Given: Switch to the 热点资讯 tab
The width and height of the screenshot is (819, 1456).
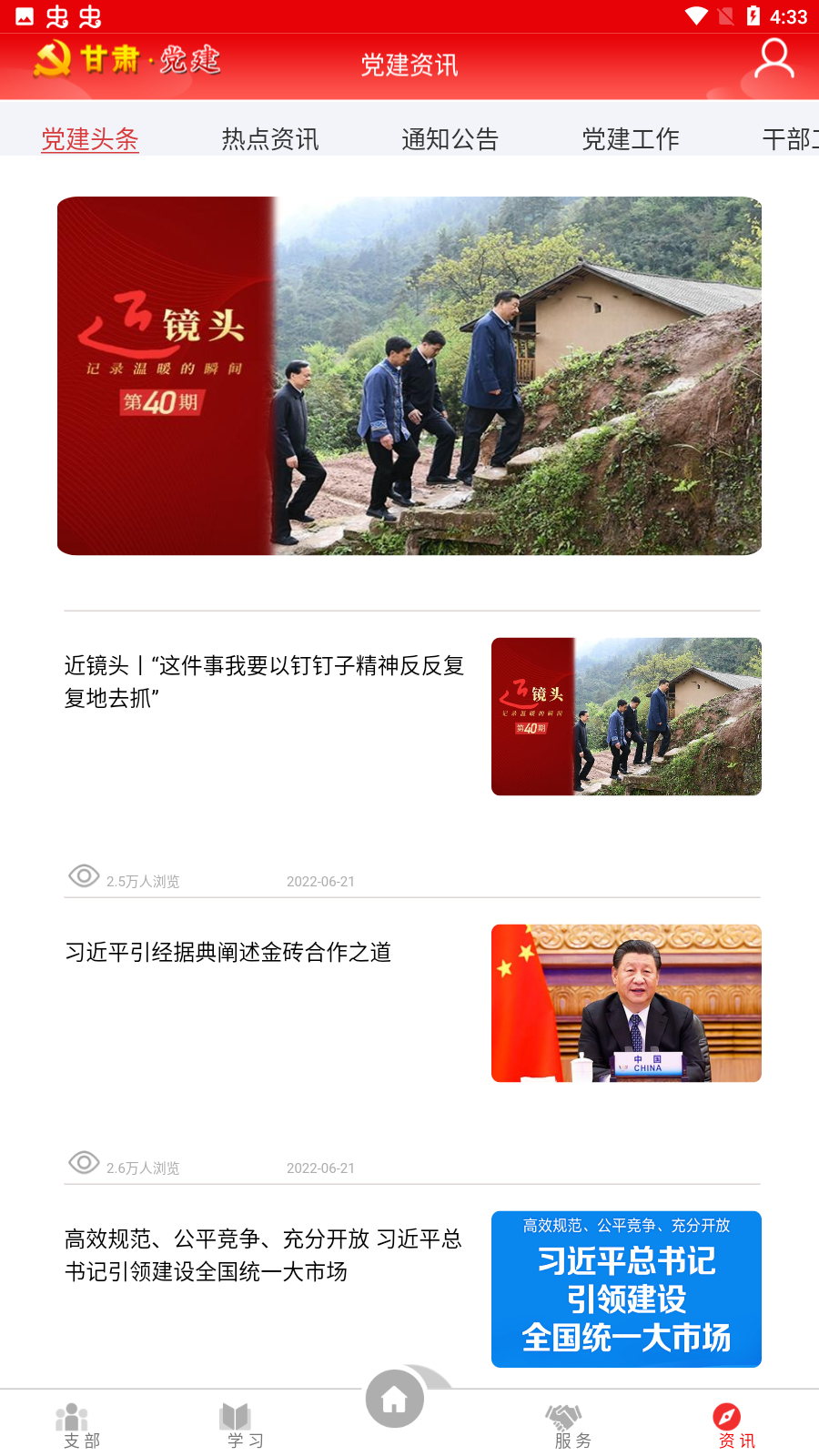Looking at the screenshot, I should pyautogui.click(x=270, y=139).
